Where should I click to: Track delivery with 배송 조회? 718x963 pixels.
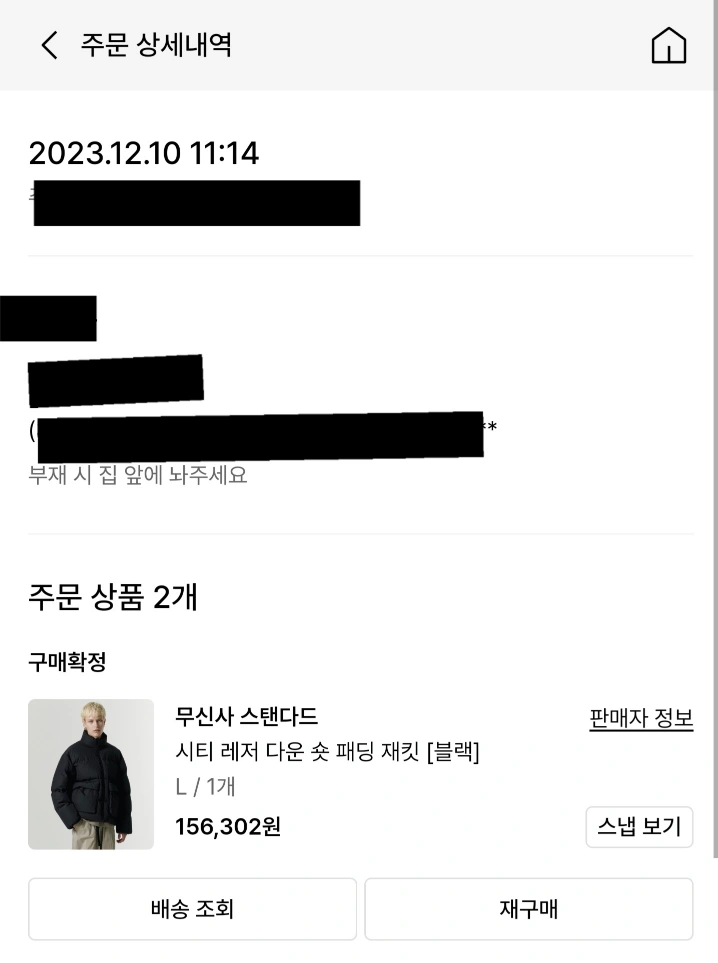pos(192,909)
